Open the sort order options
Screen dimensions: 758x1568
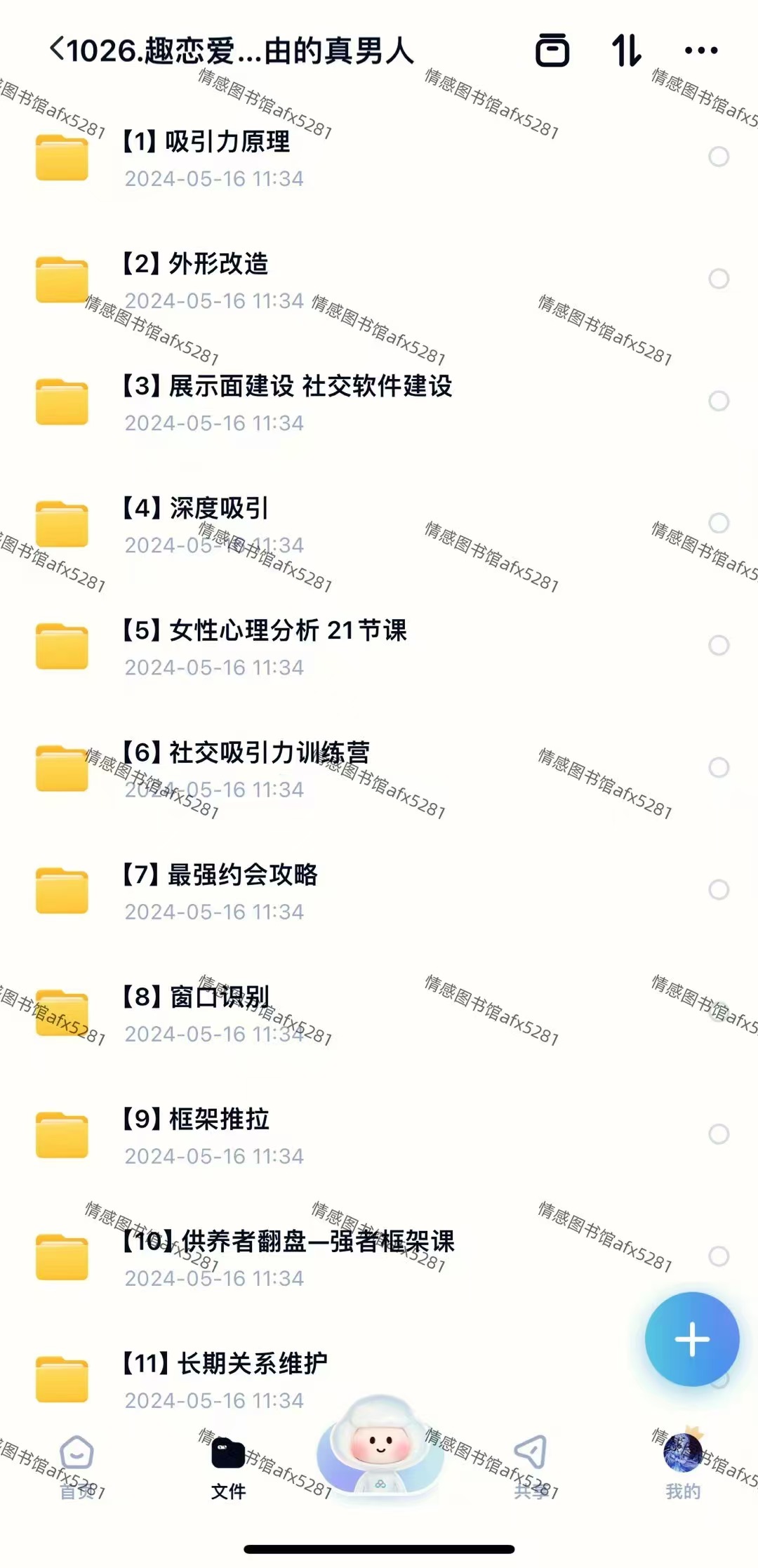coord(626,51)
